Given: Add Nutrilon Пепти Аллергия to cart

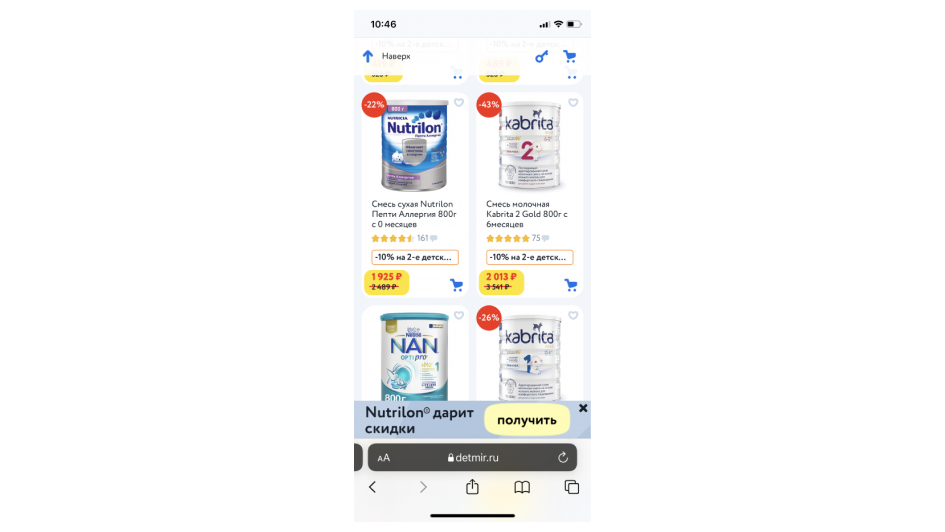Looking at the screenshot, I should pyautogui.click(x=456, y=285).
